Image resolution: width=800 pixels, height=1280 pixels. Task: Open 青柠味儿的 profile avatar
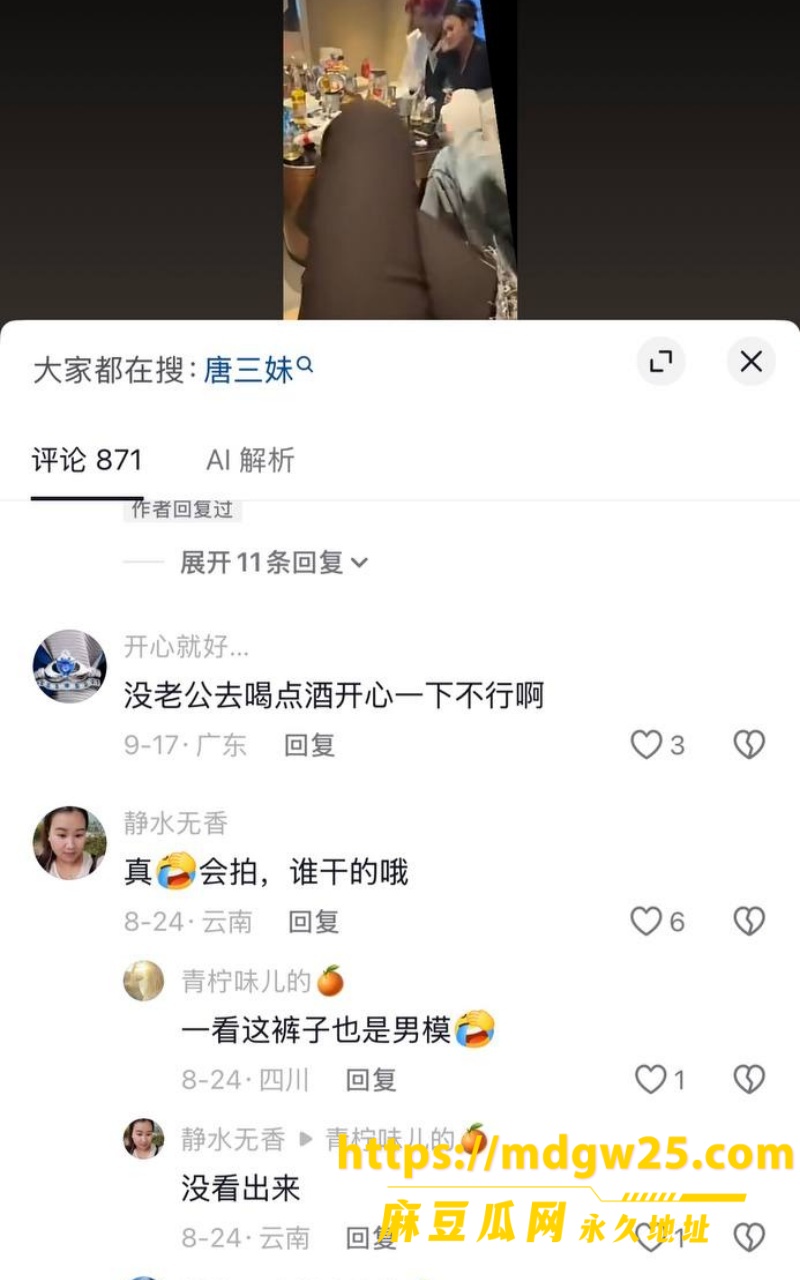(143, 981)
